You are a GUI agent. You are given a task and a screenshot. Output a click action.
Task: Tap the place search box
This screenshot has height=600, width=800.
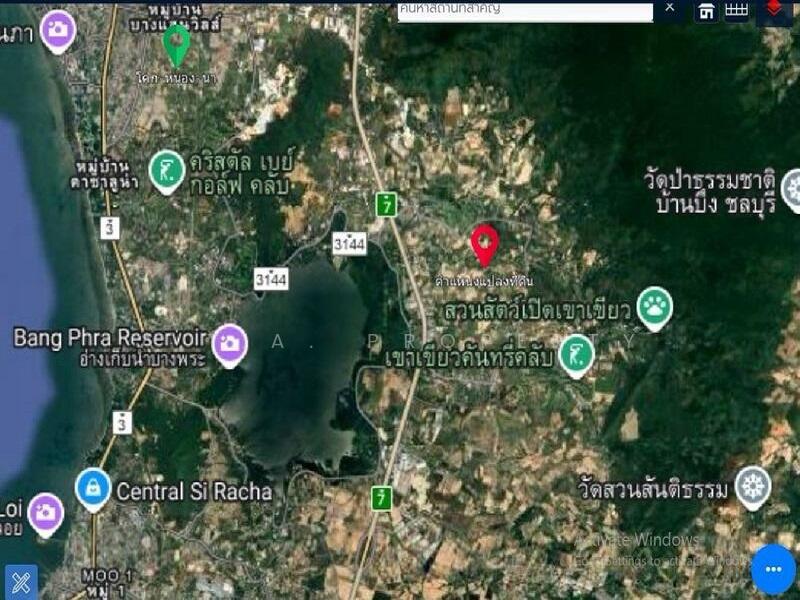(x=524, y=10)
